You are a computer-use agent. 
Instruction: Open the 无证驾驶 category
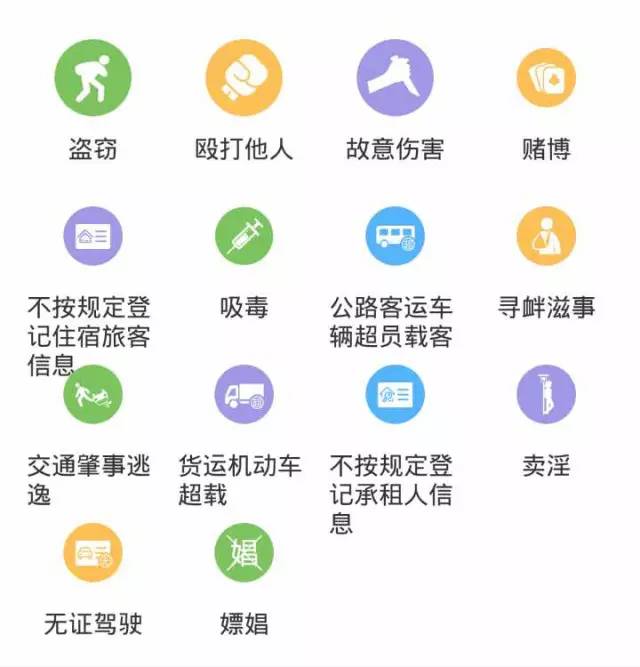pos(93,552)
